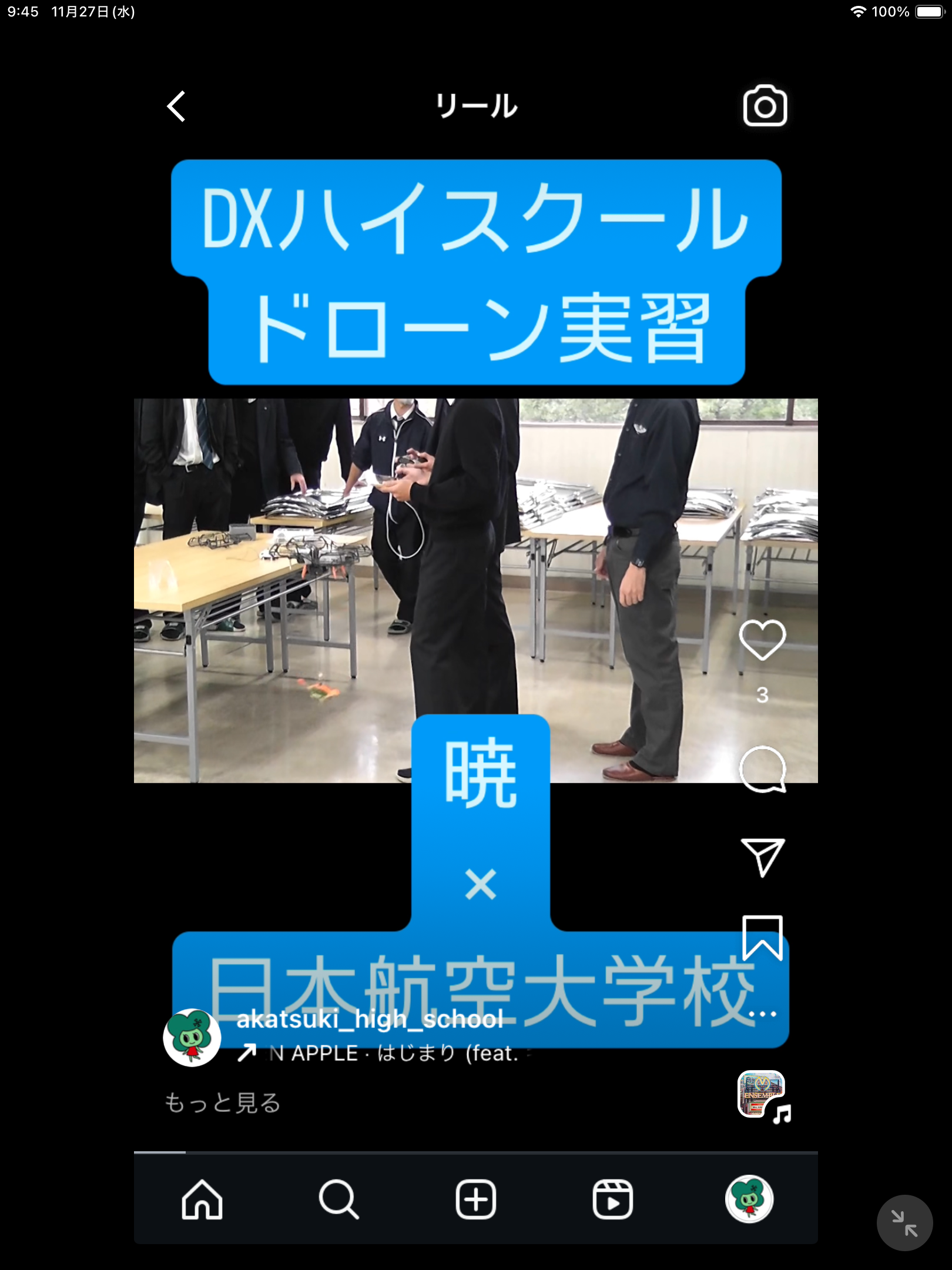Viewport: 952px width, 1270px height.
Task: Open the N APPLE はじまり audio track
Action: [x=394, y=1053]
